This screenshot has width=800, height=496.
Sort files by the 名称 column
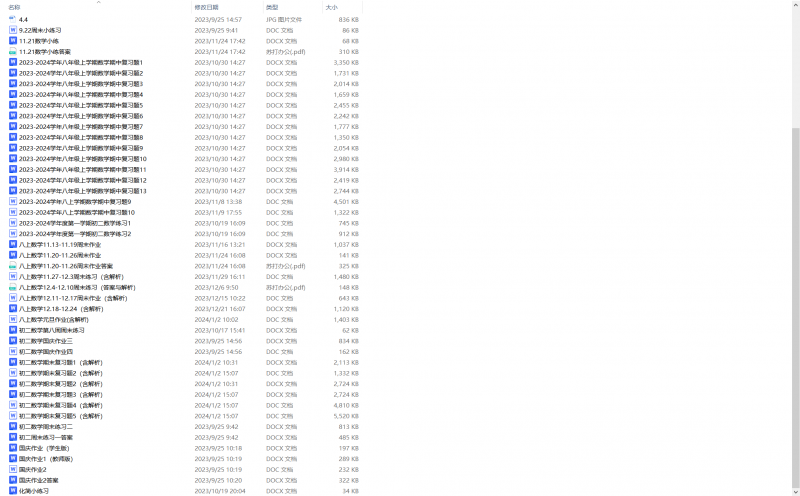(x=14, y=7)
